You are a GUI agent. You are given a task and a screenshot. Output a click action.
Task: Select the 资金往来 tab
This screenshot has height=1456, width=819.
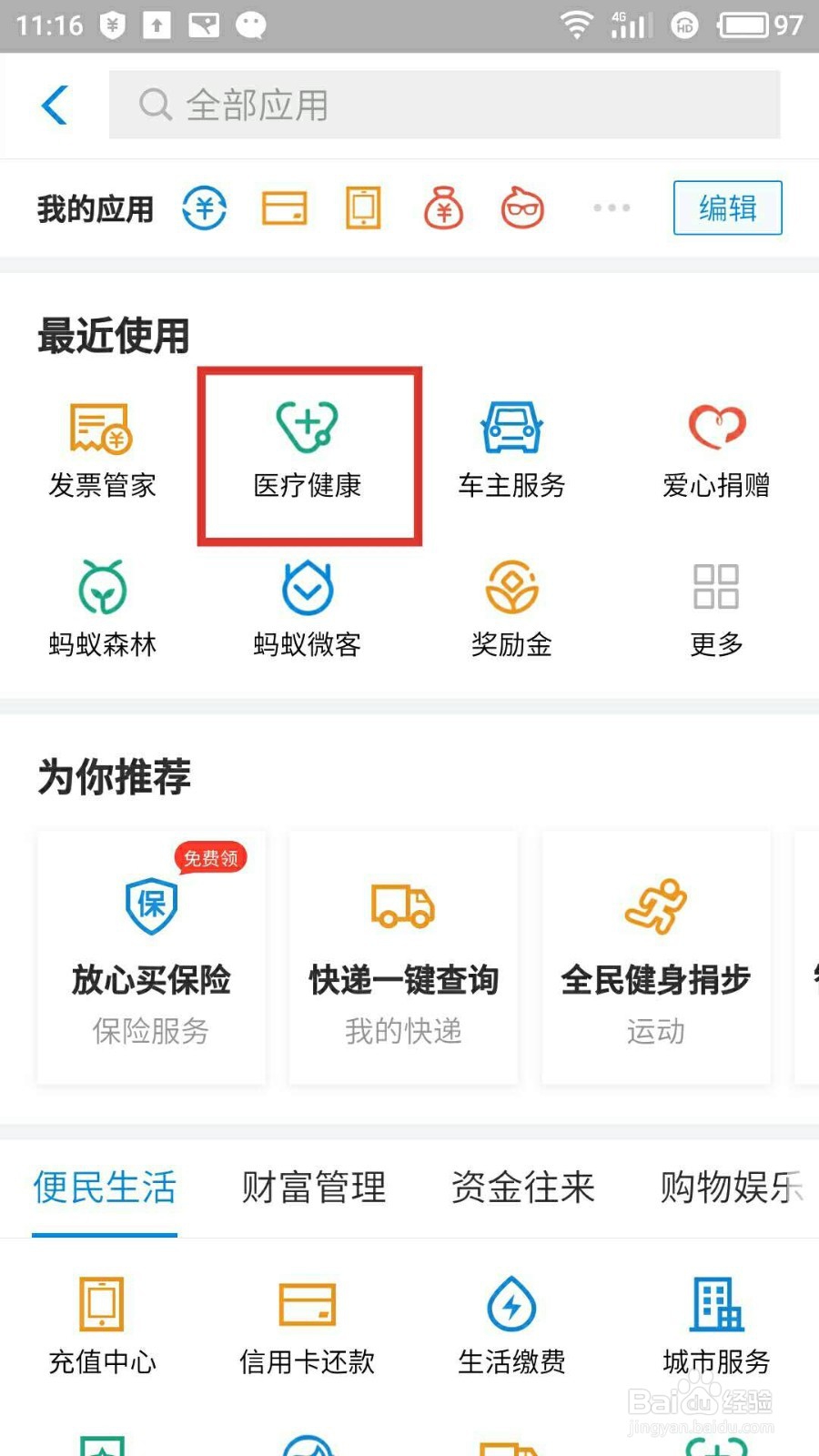(x=521, y=1188)
